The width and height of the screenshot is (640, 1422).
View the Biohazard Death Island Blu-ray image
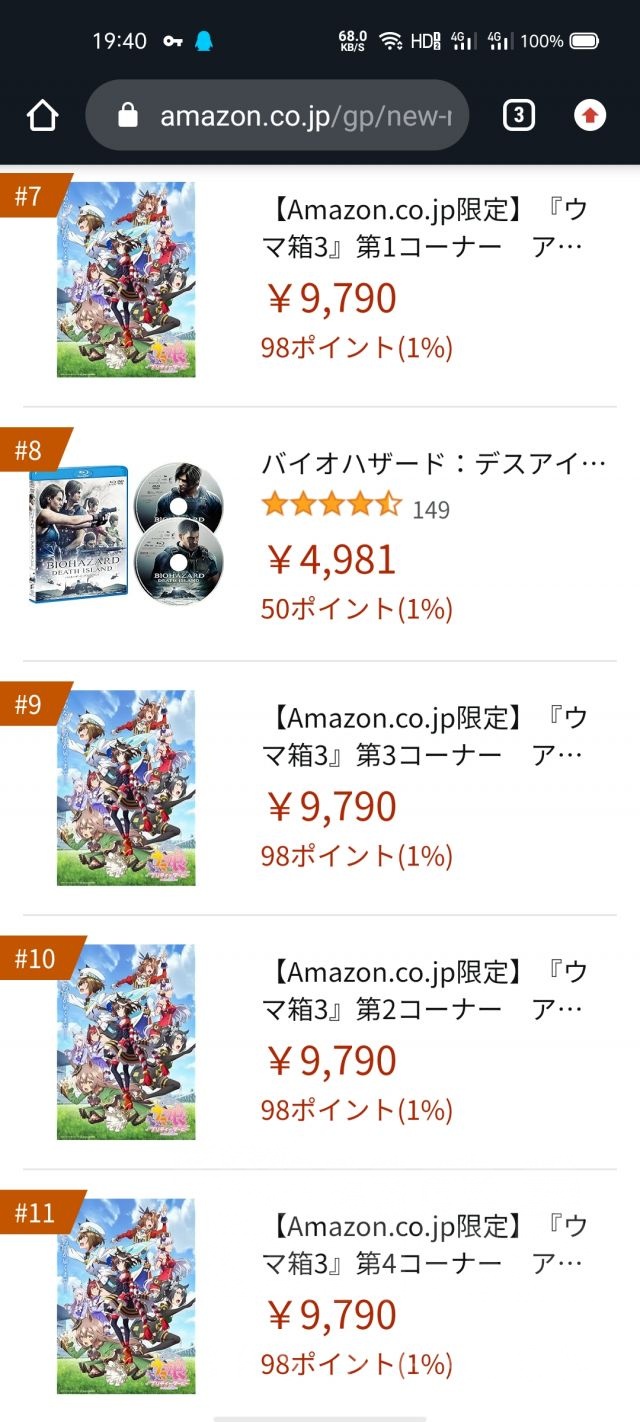[x=126, y=534]
